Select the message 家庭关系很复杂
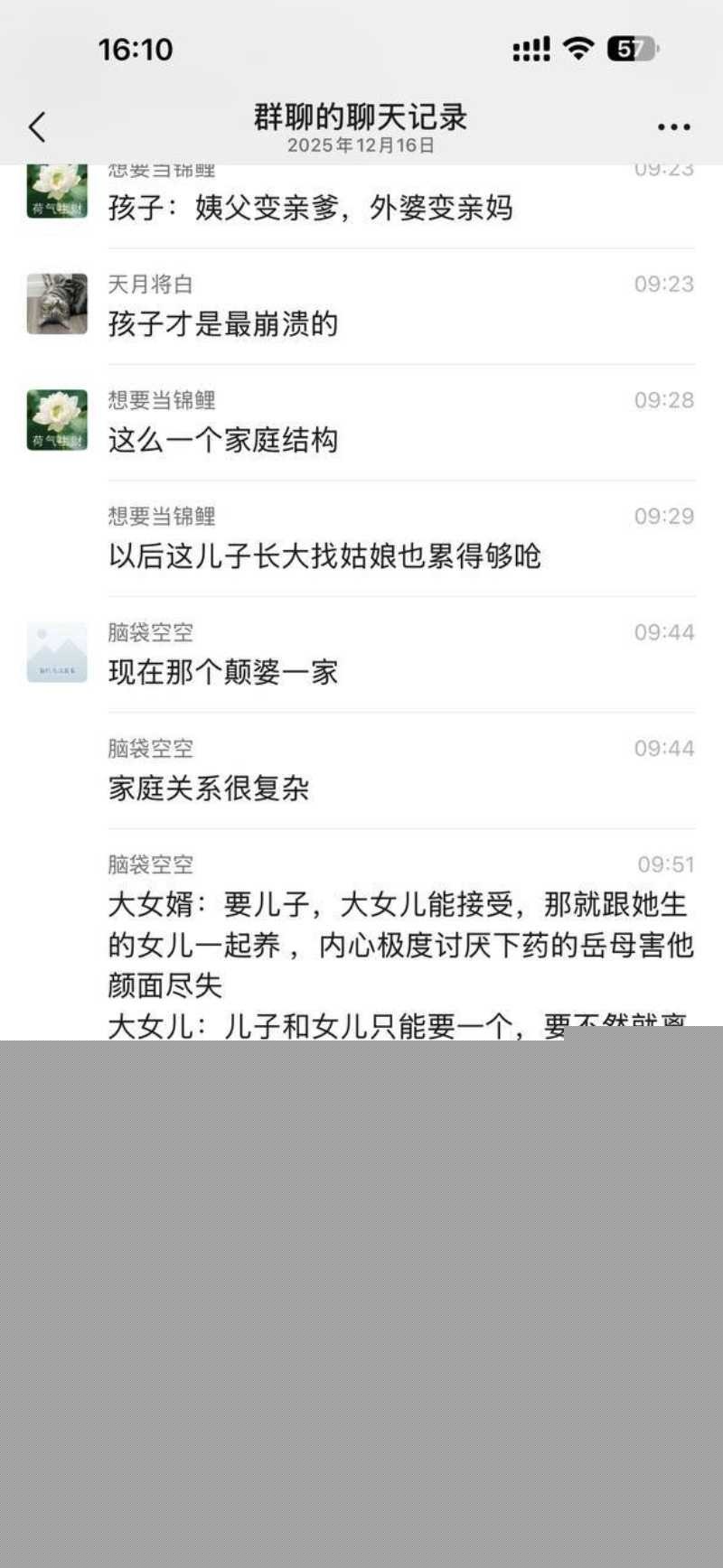 (x=208, y=789)
